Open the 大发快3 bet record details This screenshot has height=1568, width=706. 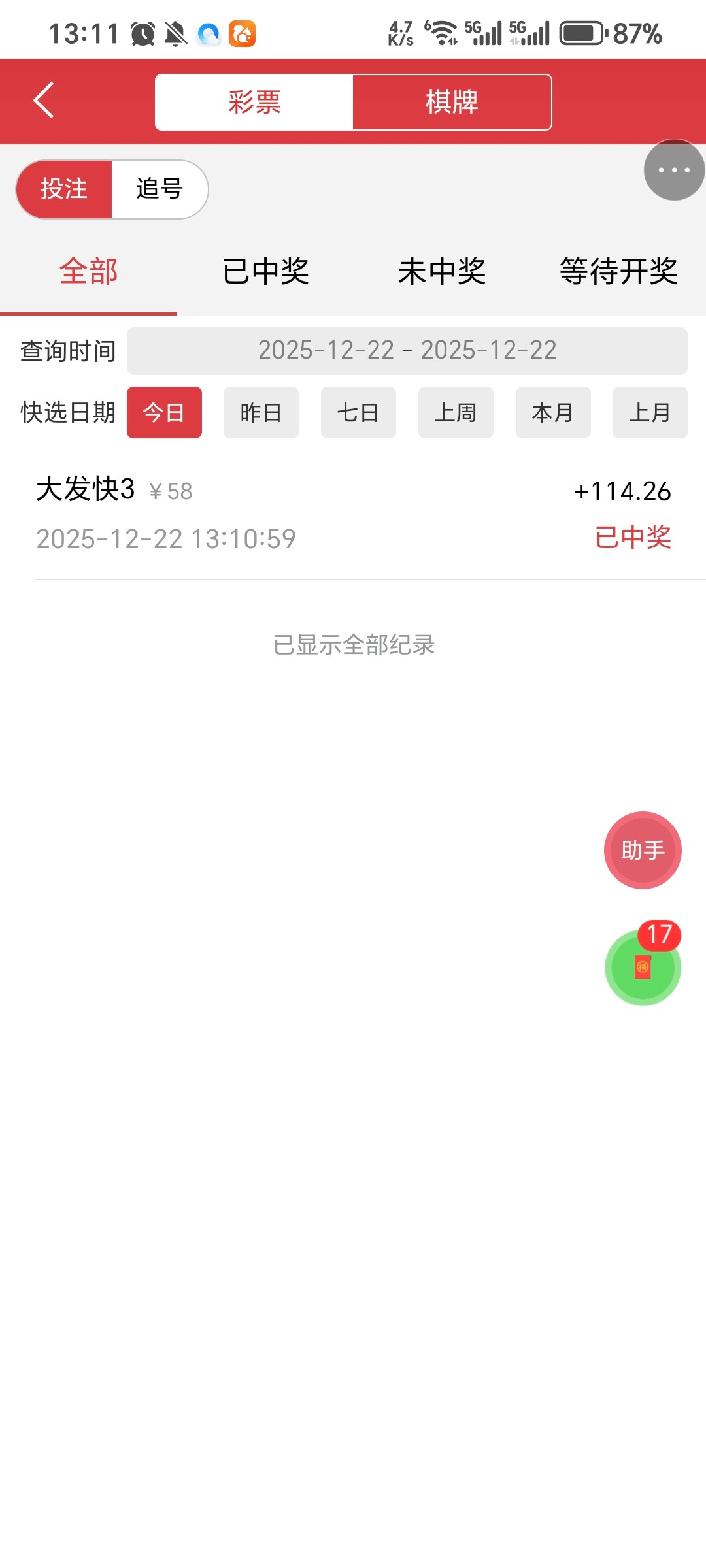coord(353,513)
